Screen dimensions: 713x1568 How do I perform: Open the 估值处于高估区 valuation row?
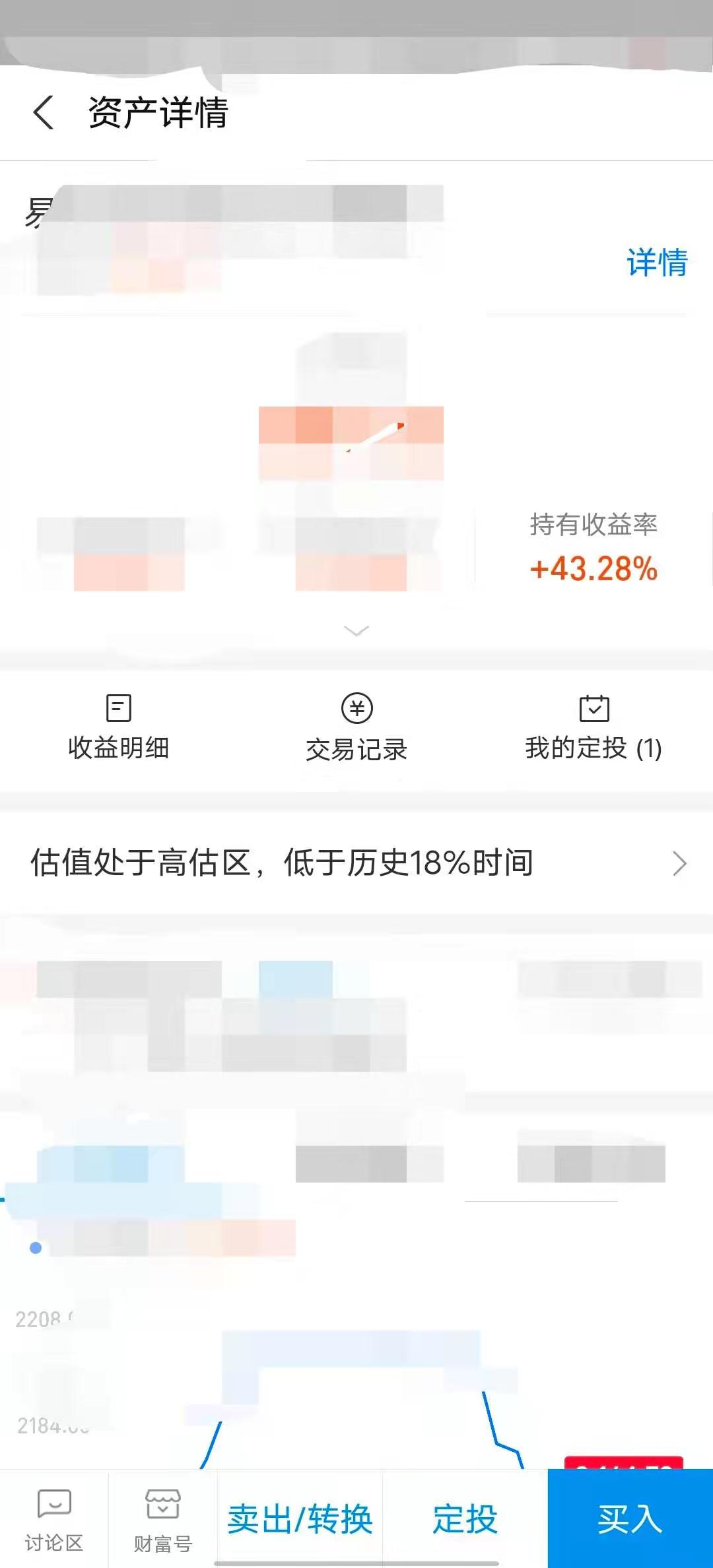click(x=356, y=863)
